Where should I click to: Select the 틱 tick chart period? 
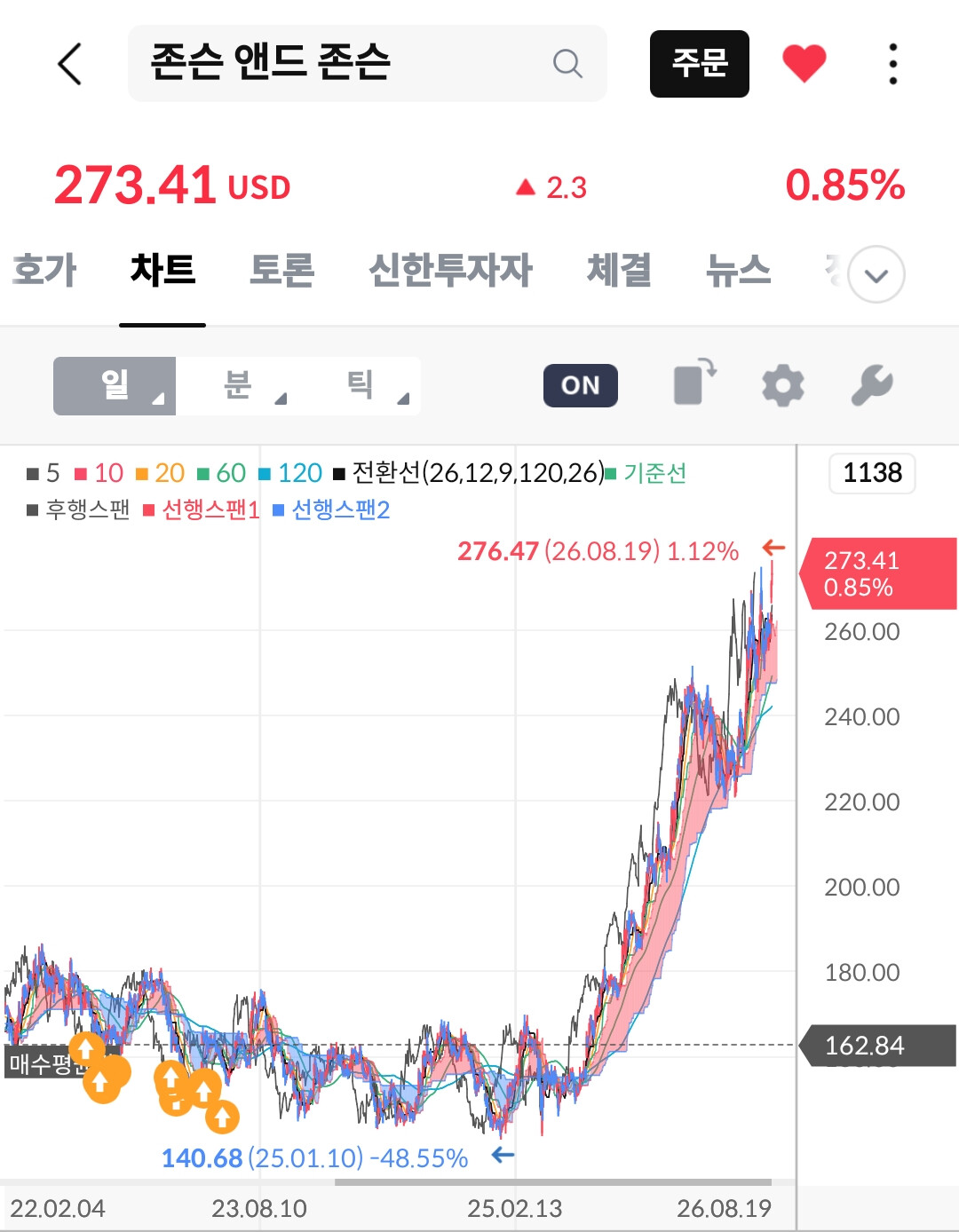tap(360, 386)
